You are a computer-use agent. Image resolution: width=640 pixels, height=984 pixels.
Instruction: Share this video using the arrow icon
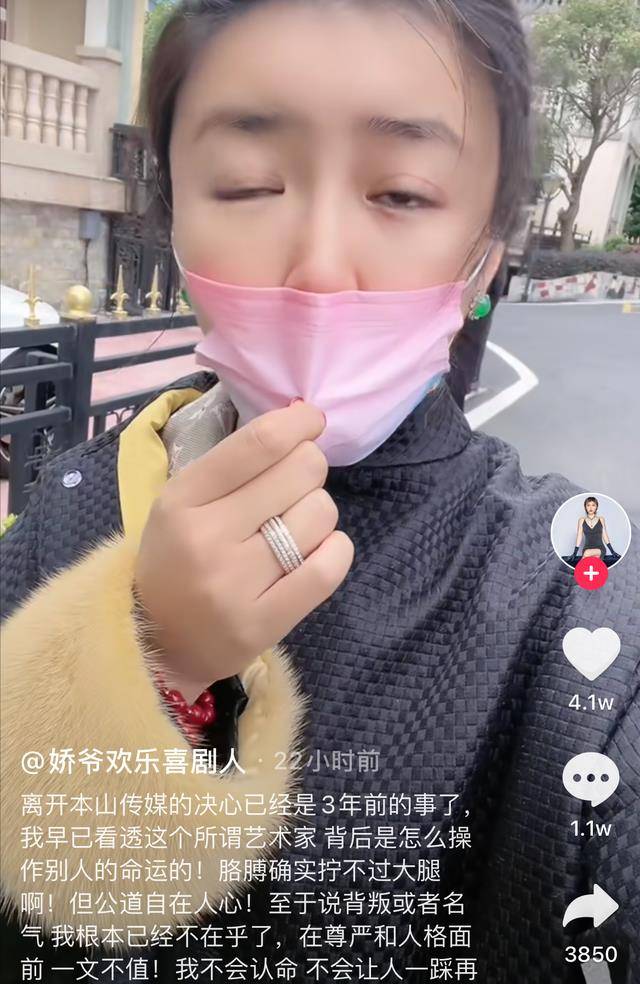(x=591, y=906)
